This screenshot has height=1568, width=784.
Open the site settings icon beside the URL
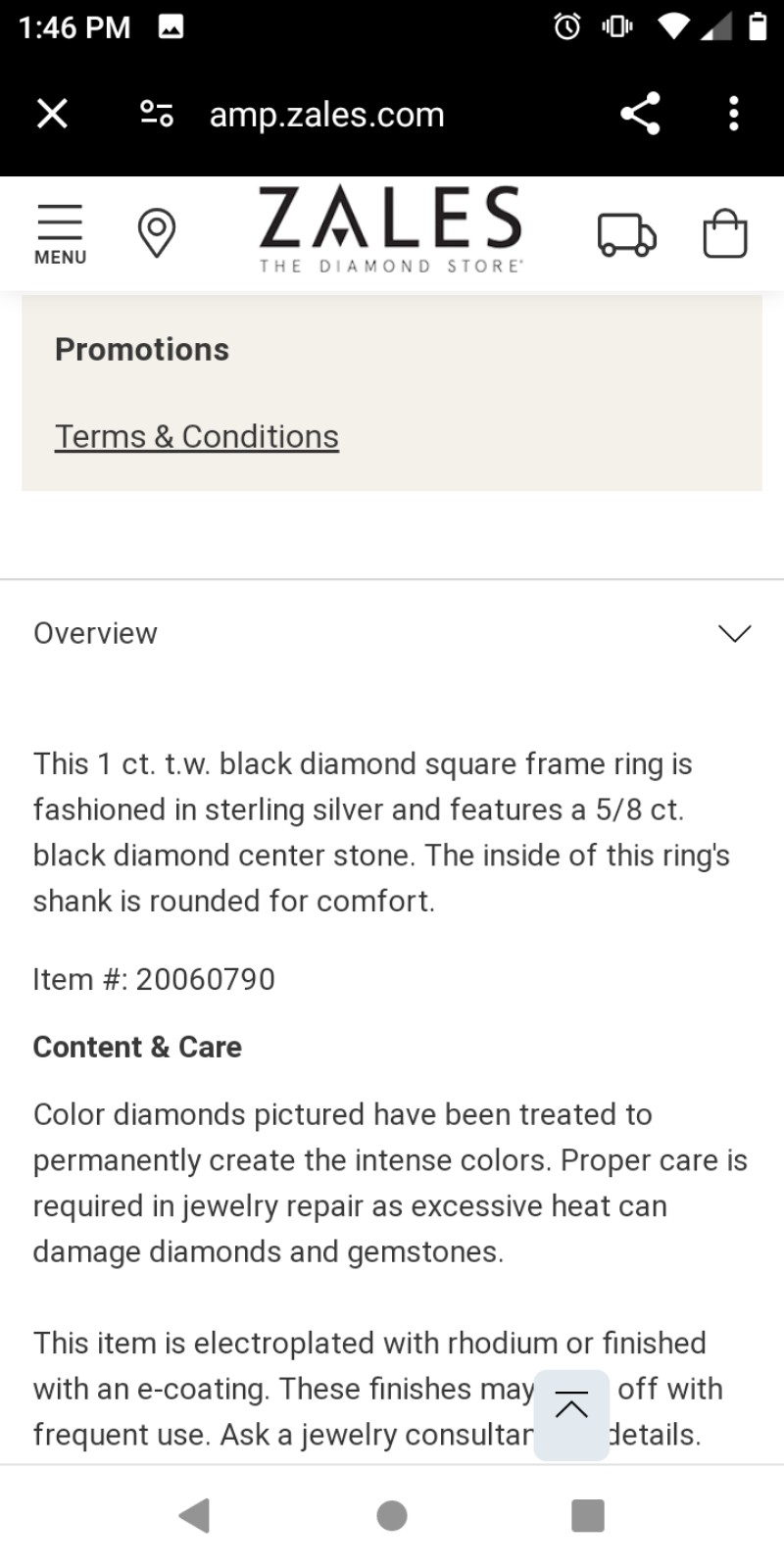point(157,114)
